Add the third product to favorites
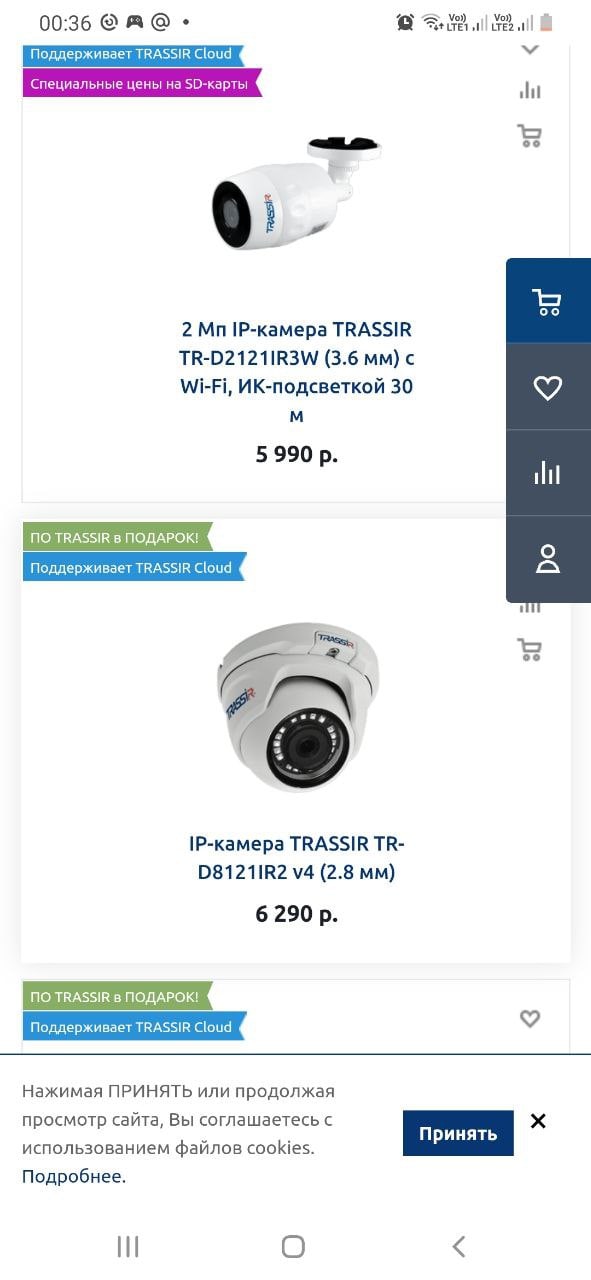Screen dimensions: 591x1280 coord(530,1018)
